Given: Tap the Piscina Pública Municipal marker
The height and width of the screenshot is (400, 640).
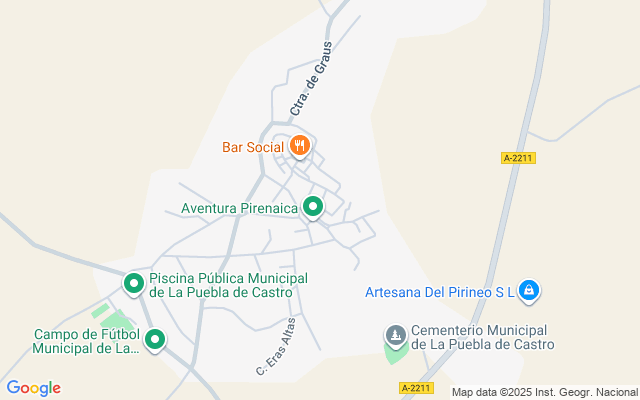Looking at the screenshot, I should [133, 283].
